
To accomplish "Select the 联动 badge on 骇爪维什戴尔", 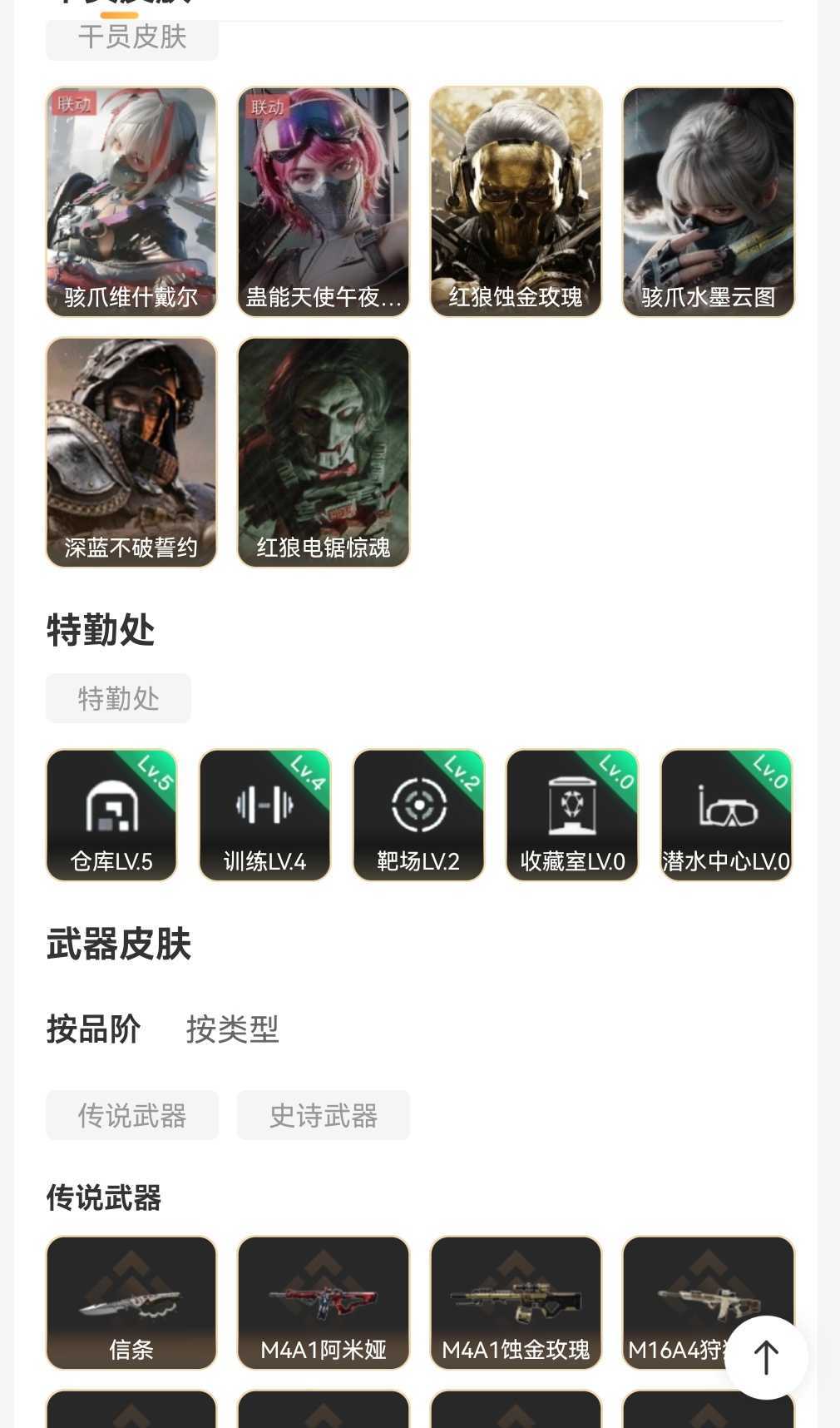I will pos(73,103).
